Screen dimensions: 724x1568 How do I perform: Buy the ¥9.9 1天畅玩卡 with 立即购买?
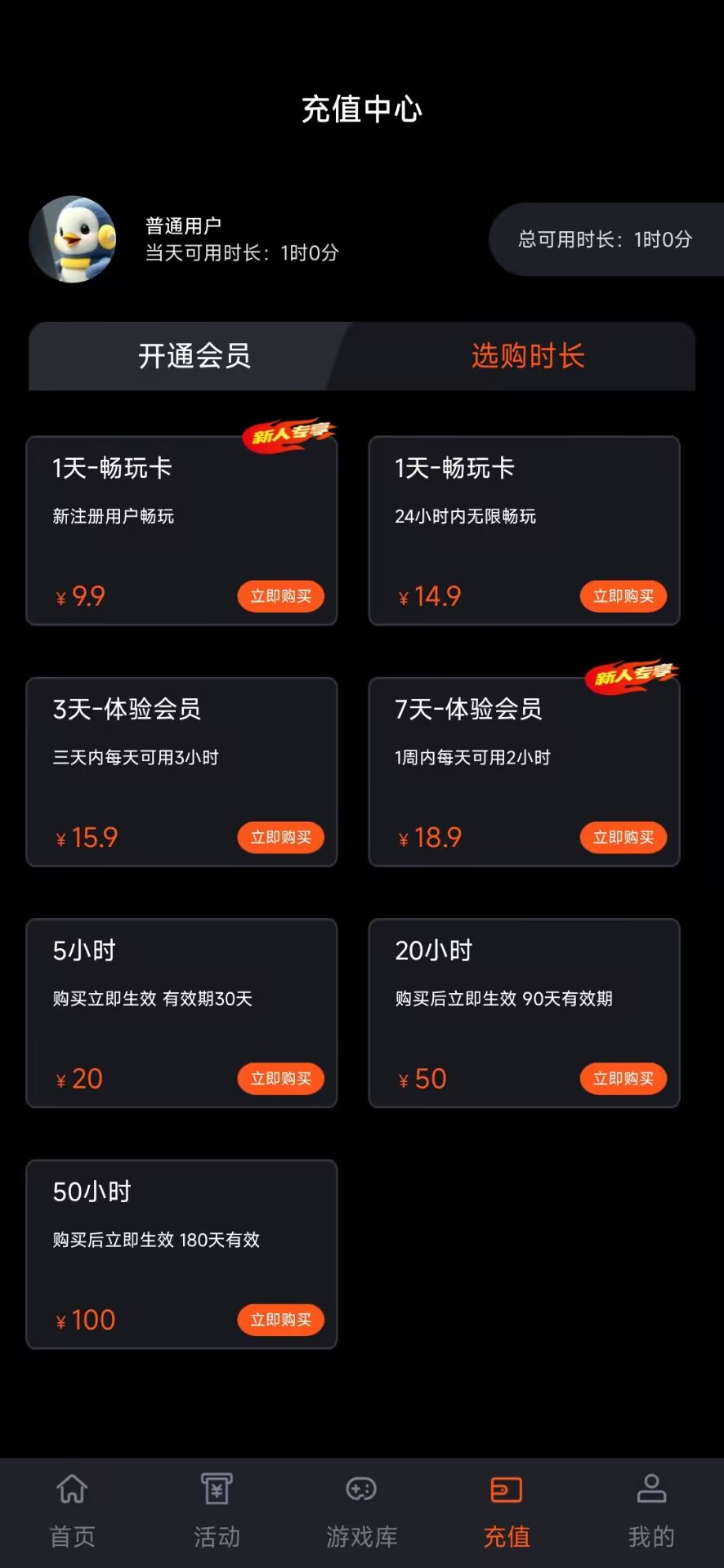pyautogui.click(x=280, y=596)
